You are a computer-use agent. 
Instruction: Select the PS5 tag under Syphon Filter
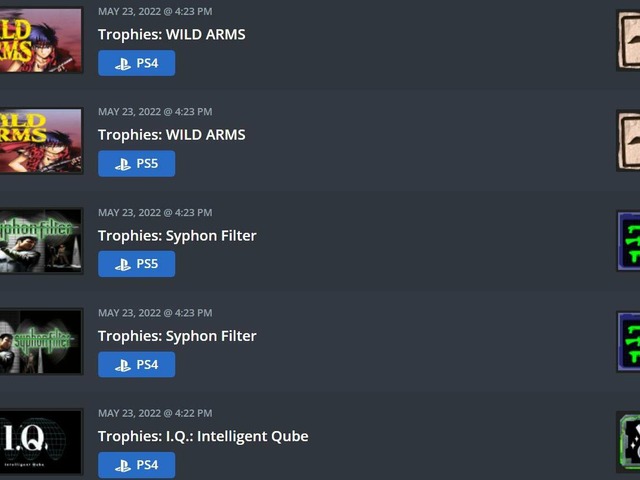coord(136,264)
